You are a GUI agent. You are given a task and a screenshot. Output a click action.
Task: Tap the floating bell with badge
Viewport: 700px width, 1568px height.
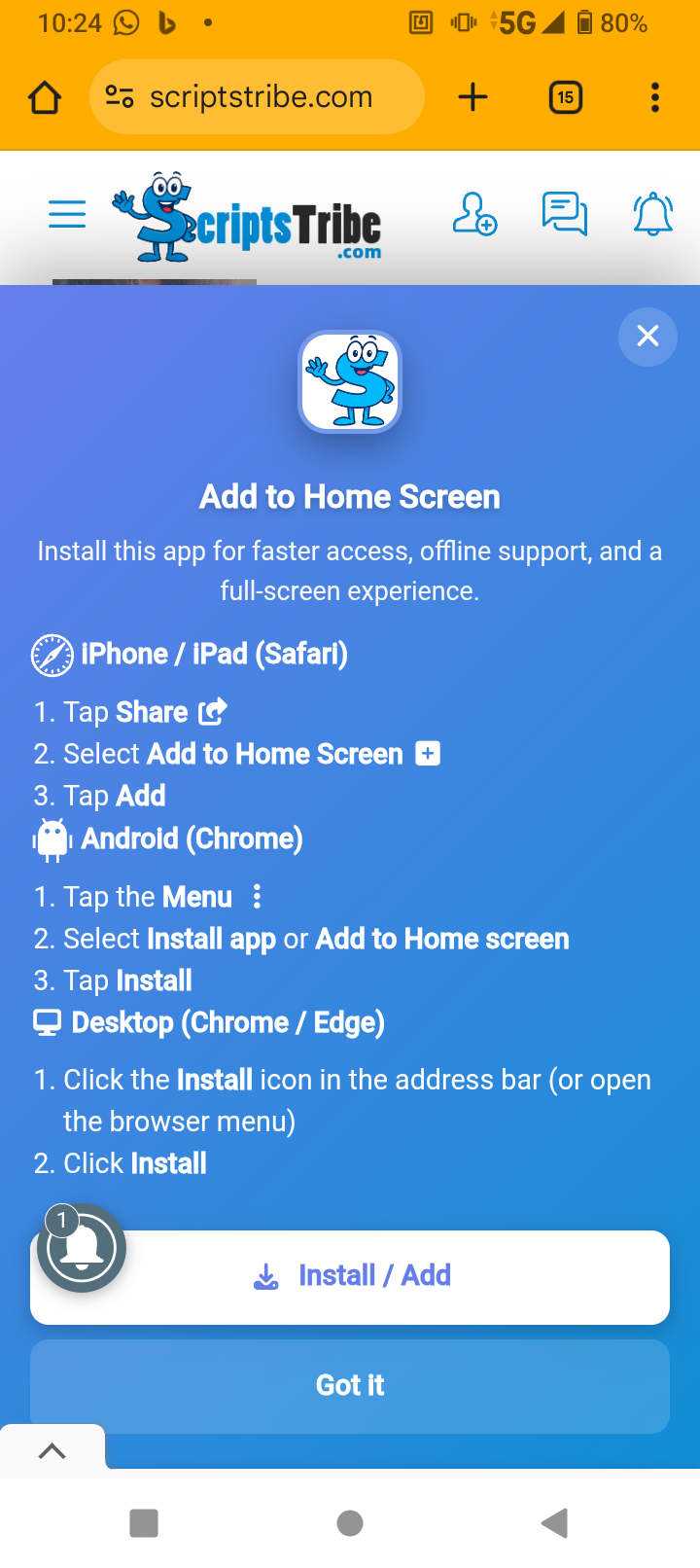[82, 1248]
